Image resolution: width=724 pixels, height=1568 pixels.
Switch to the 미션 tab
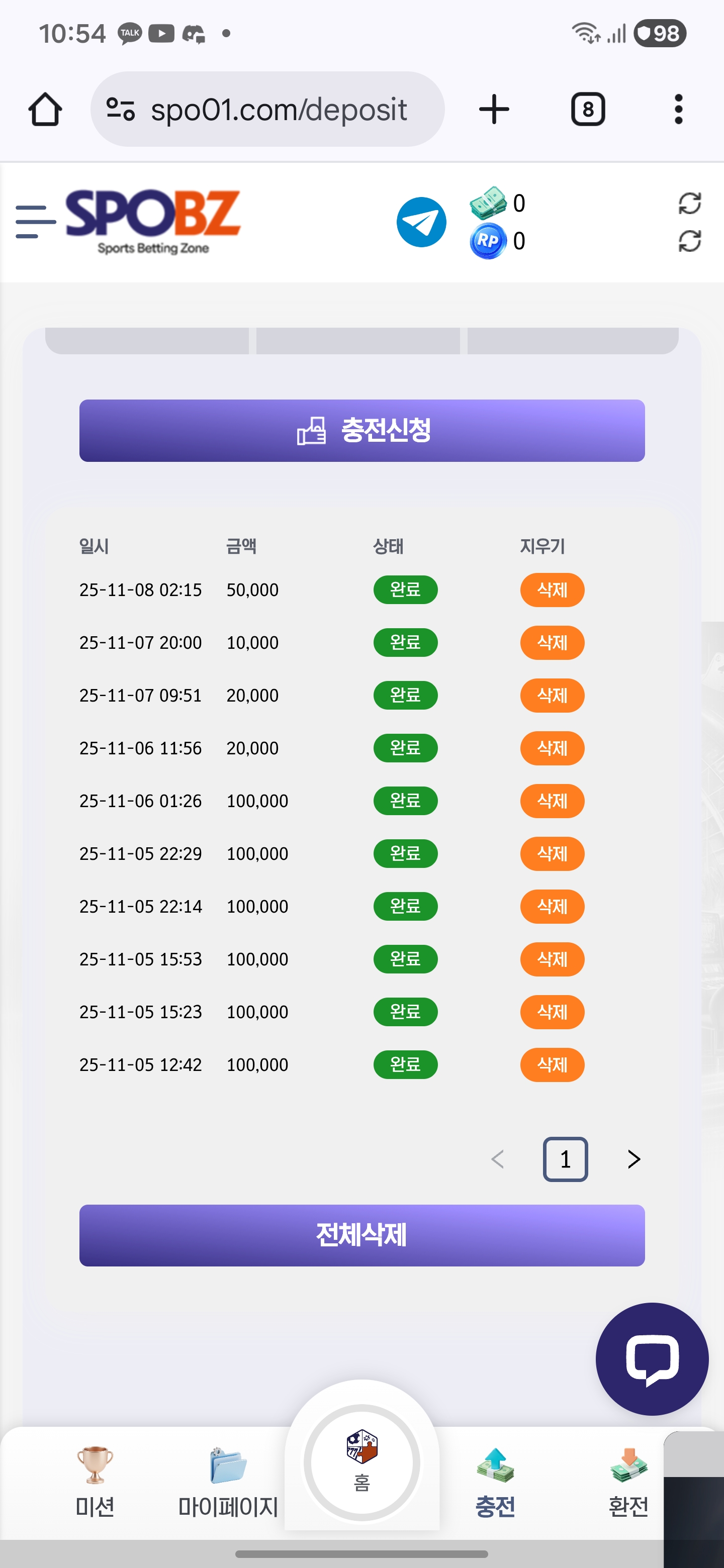click(x=95, y=1482)
